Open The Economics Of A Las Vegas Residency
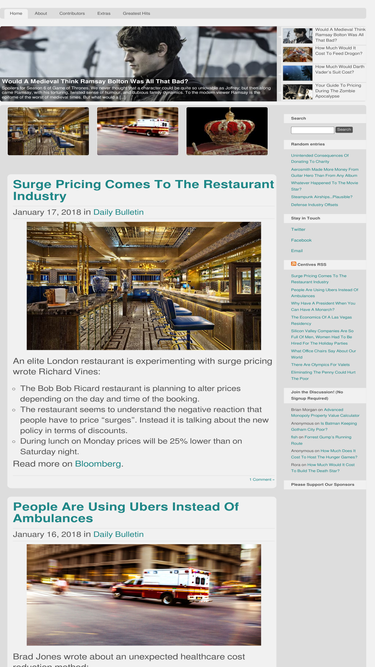Image resolution: width=375 pixels, height=667 pixels. point(321,320)
